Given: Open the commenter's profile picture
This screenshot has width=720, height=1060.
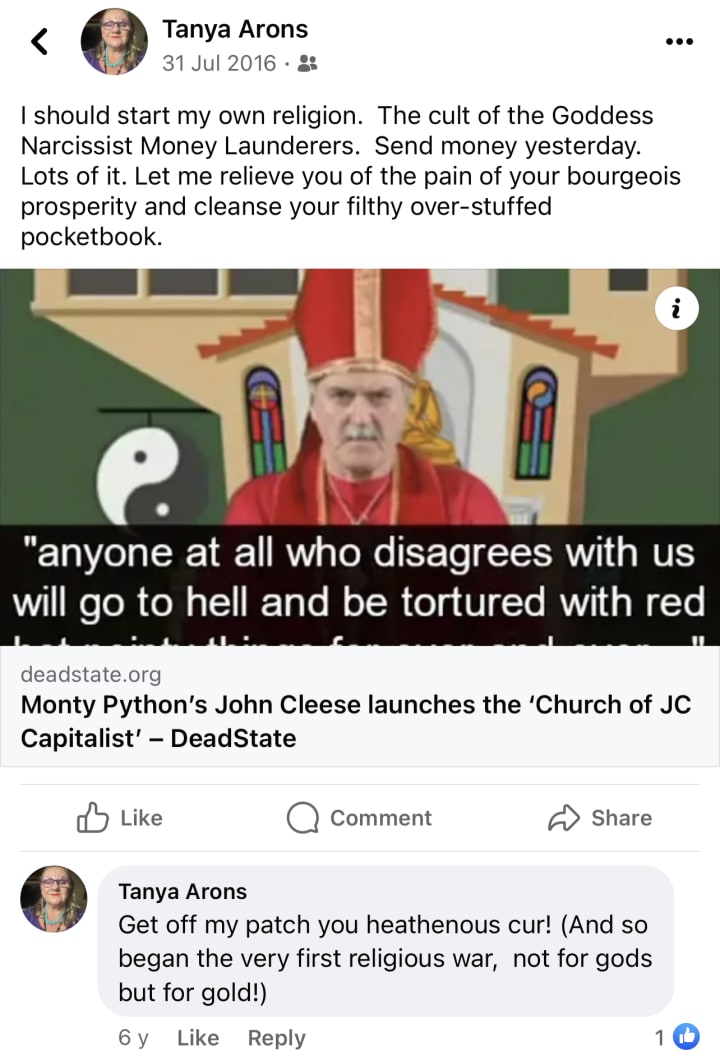Looking at the screenshot, I should (54, 899).
